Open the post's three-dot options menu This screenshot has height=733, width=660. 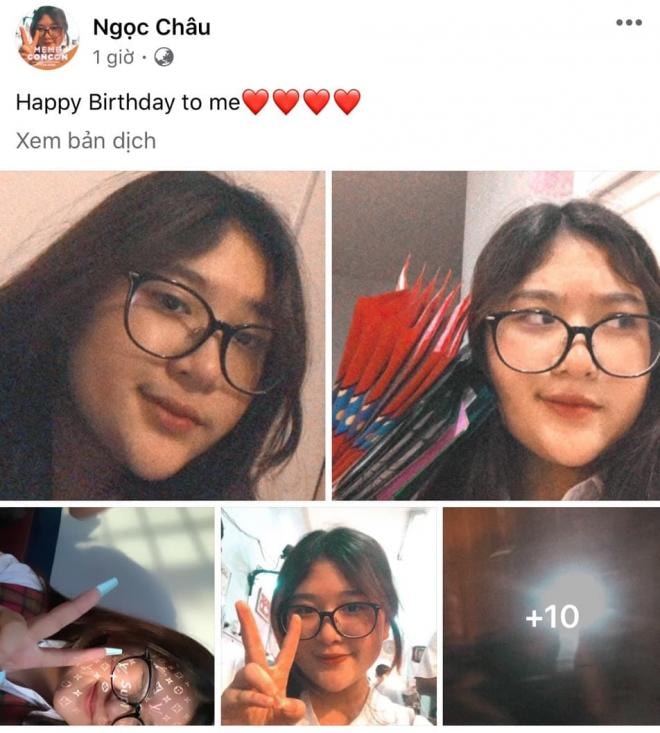tap(629, 22)
